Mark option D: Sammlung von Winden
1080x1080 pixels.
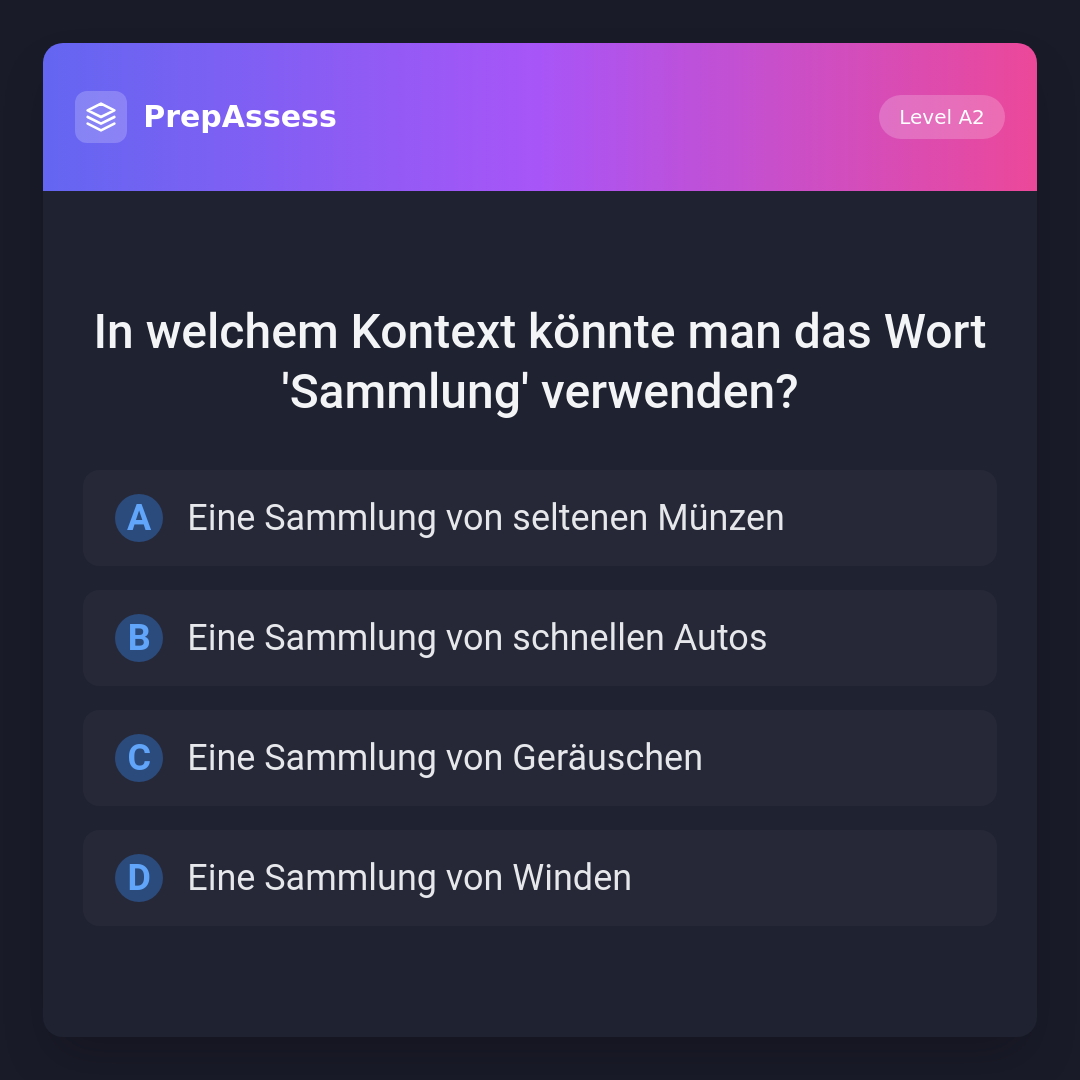tap(540, 878)
